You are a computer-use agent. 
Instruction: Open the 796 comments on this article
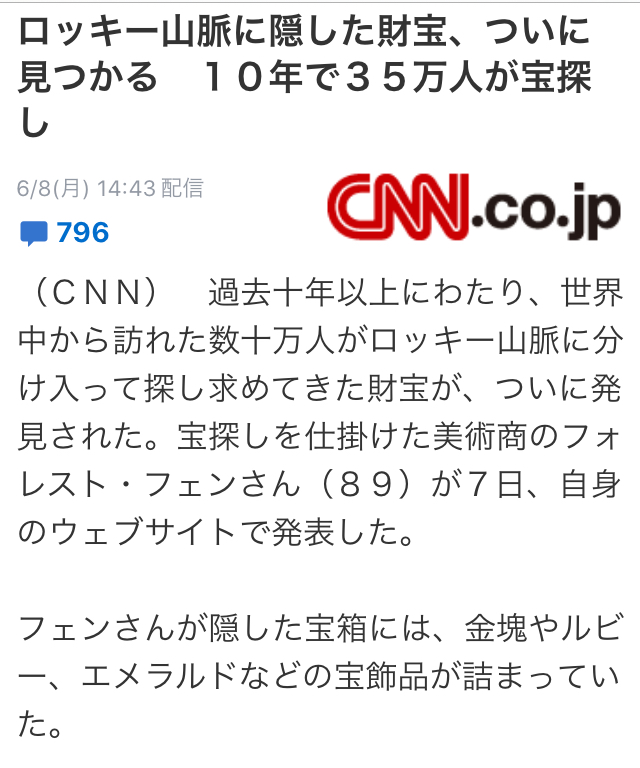tap(65, 234)
